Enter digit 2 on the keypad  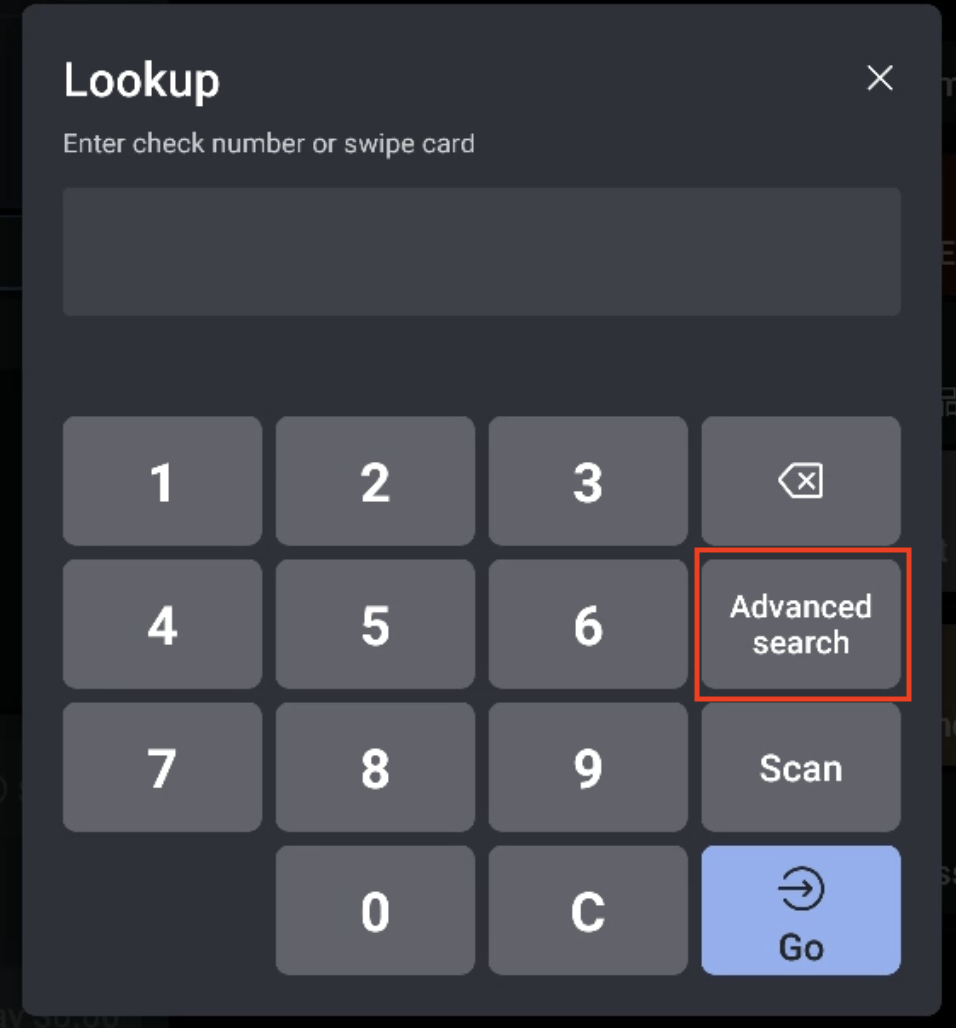[375, 482]
